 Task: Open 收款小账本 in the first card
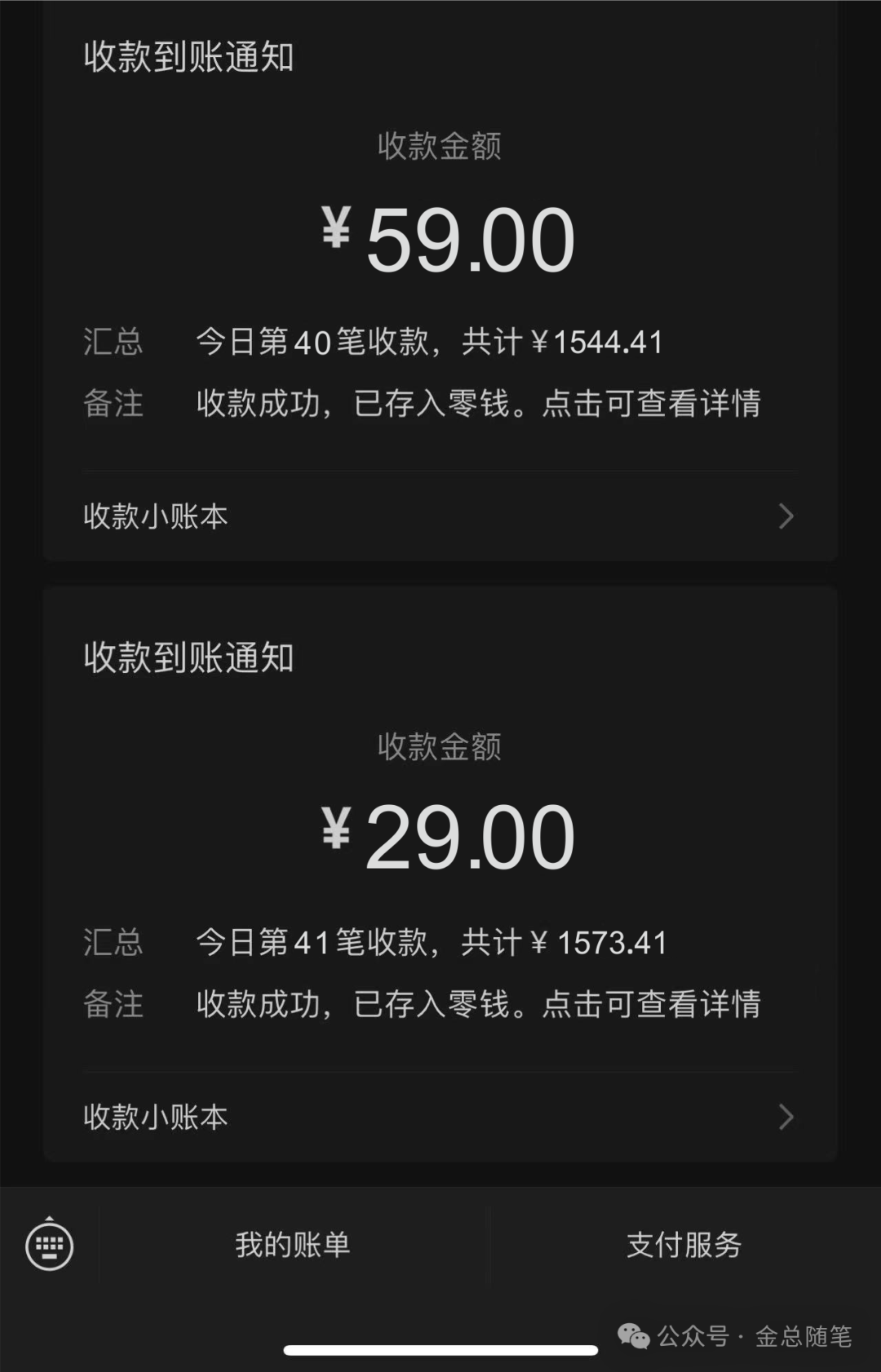155,516
